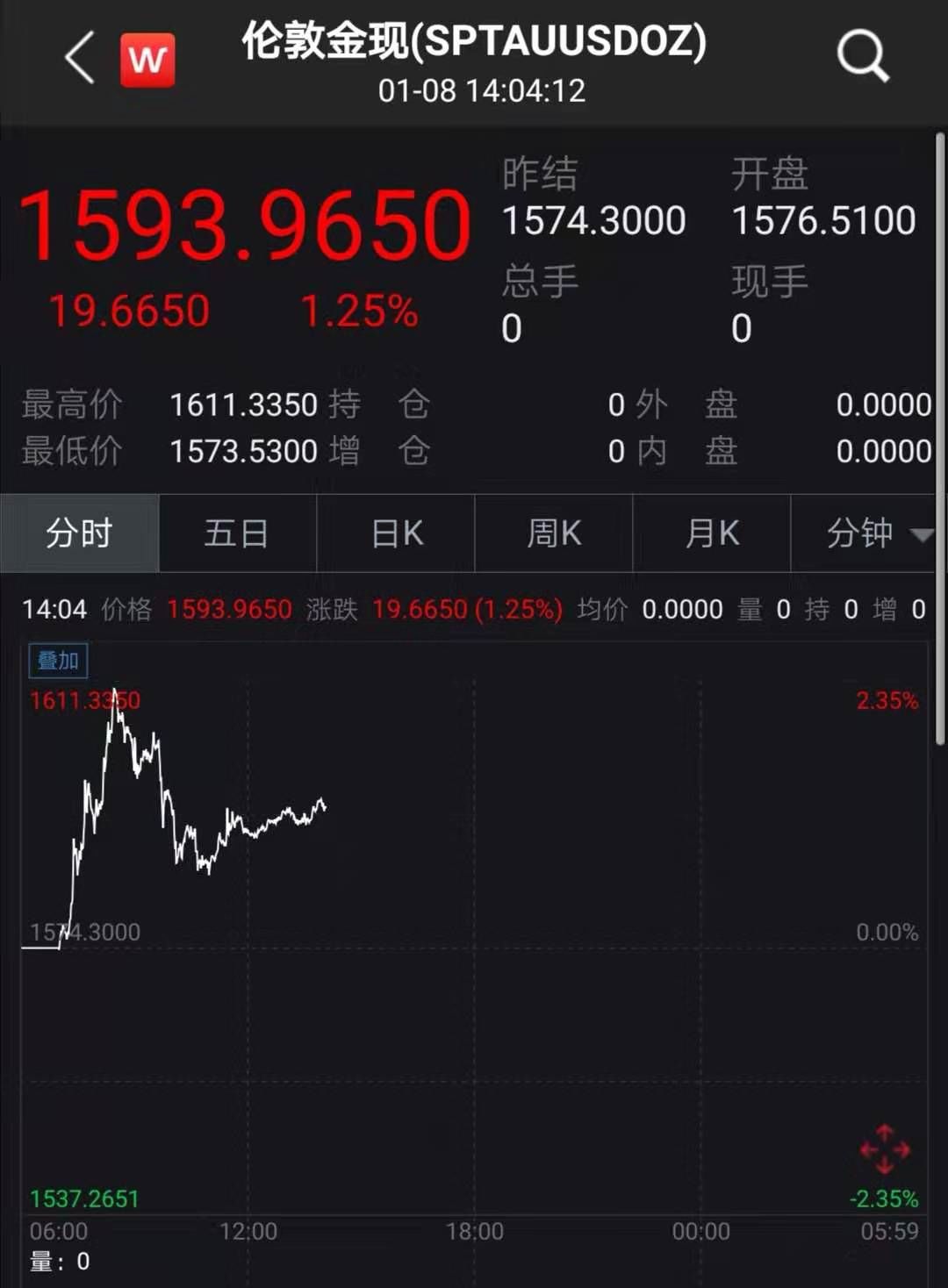Tap the red W icon
Viewport: 948px width, 1288px height.
point(147,60)
